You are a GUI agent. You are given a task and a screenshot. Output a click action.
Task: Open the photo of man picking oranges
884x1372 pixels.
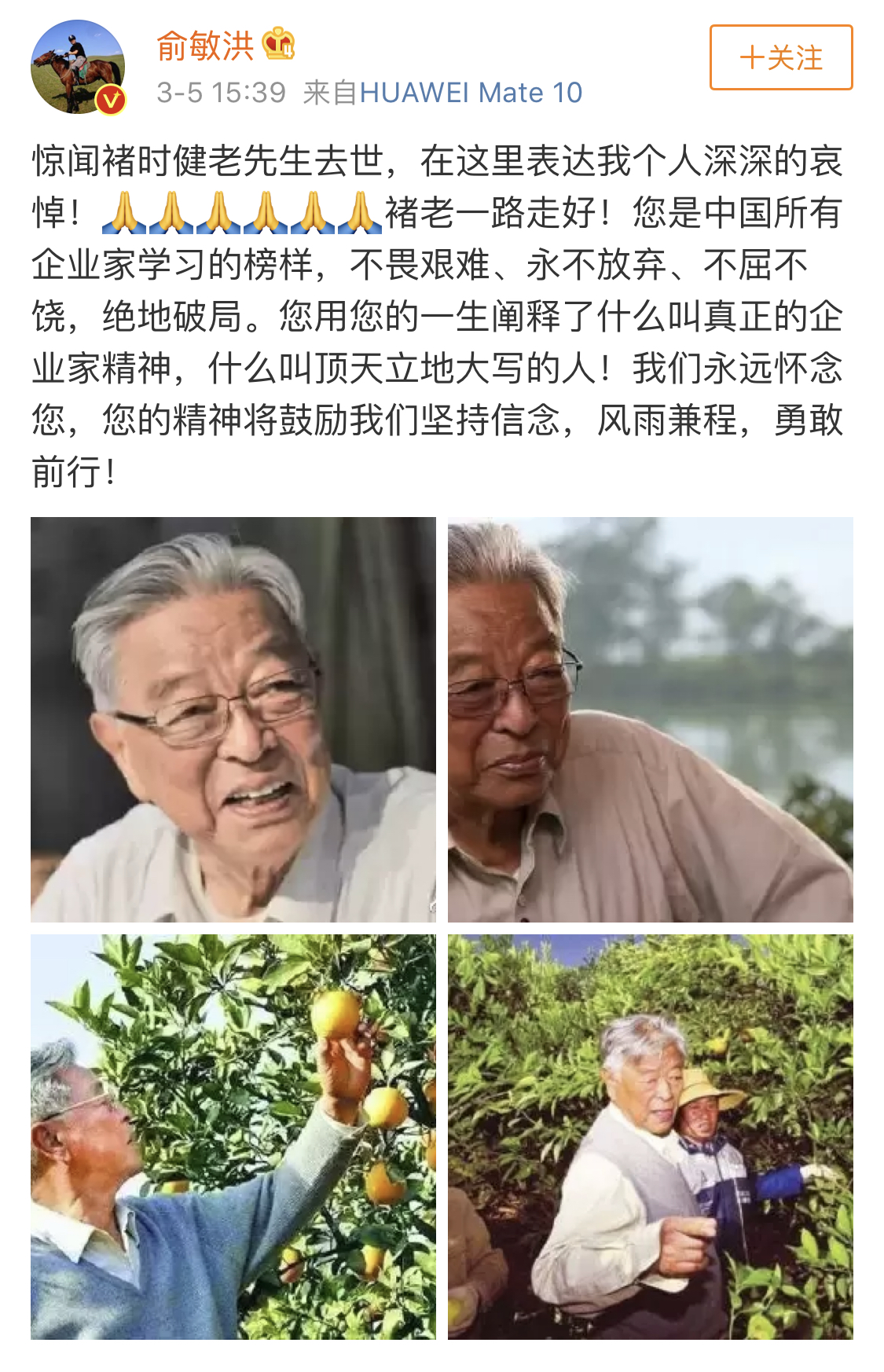click(233, 1136)
